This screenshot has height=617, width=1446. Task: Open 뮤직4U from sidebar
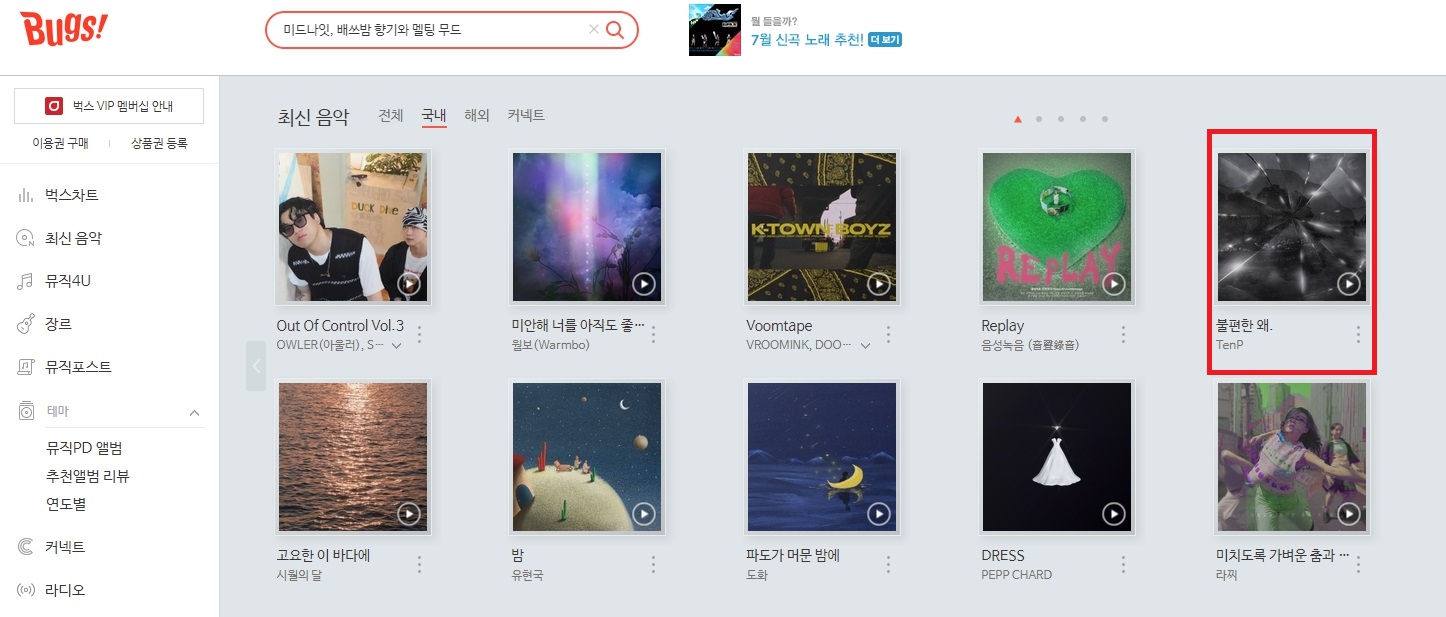(68, 281)
